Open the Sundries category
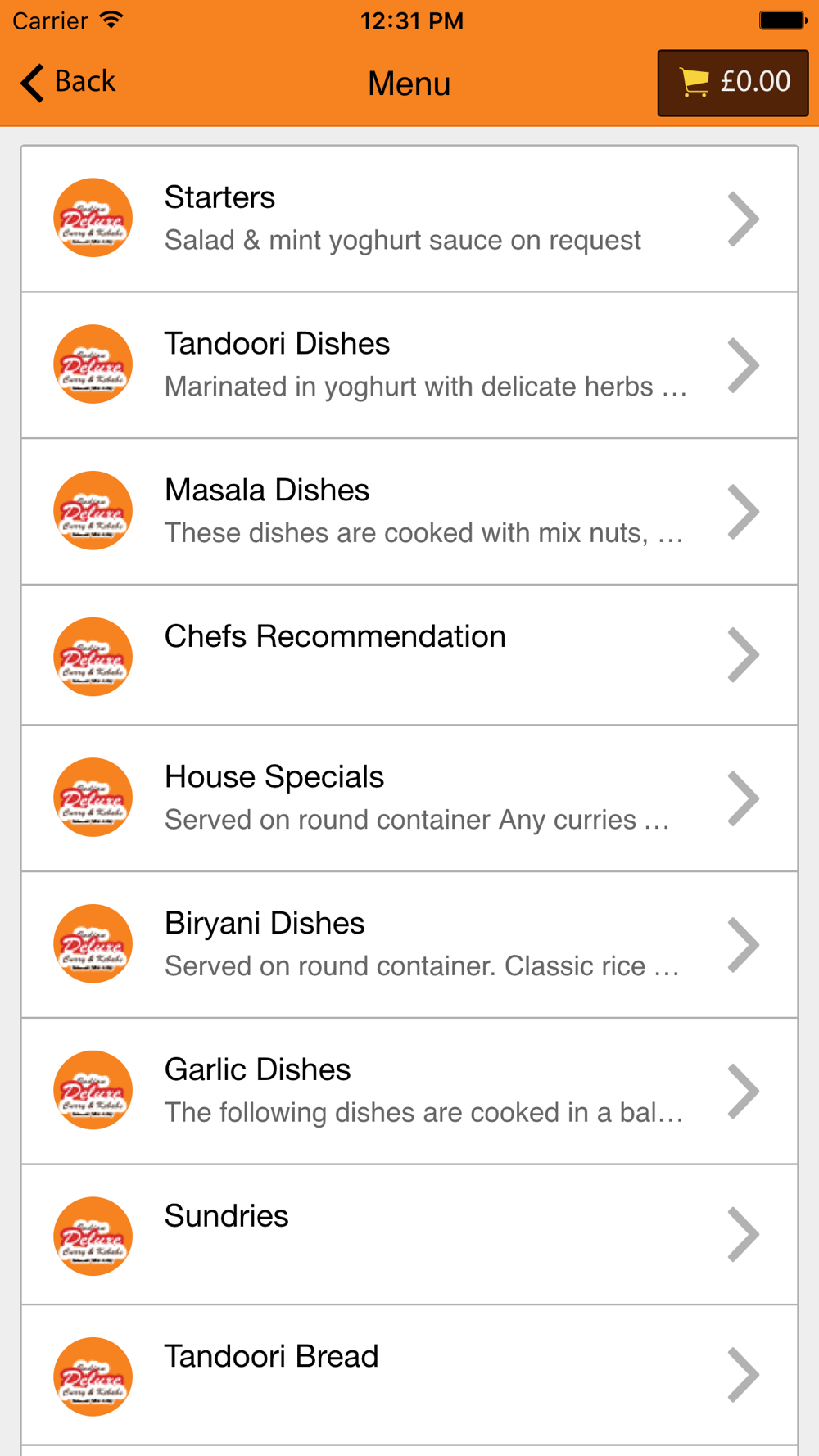The image size is (819, 1456). pyautogui.click(x=409, y=1235)
